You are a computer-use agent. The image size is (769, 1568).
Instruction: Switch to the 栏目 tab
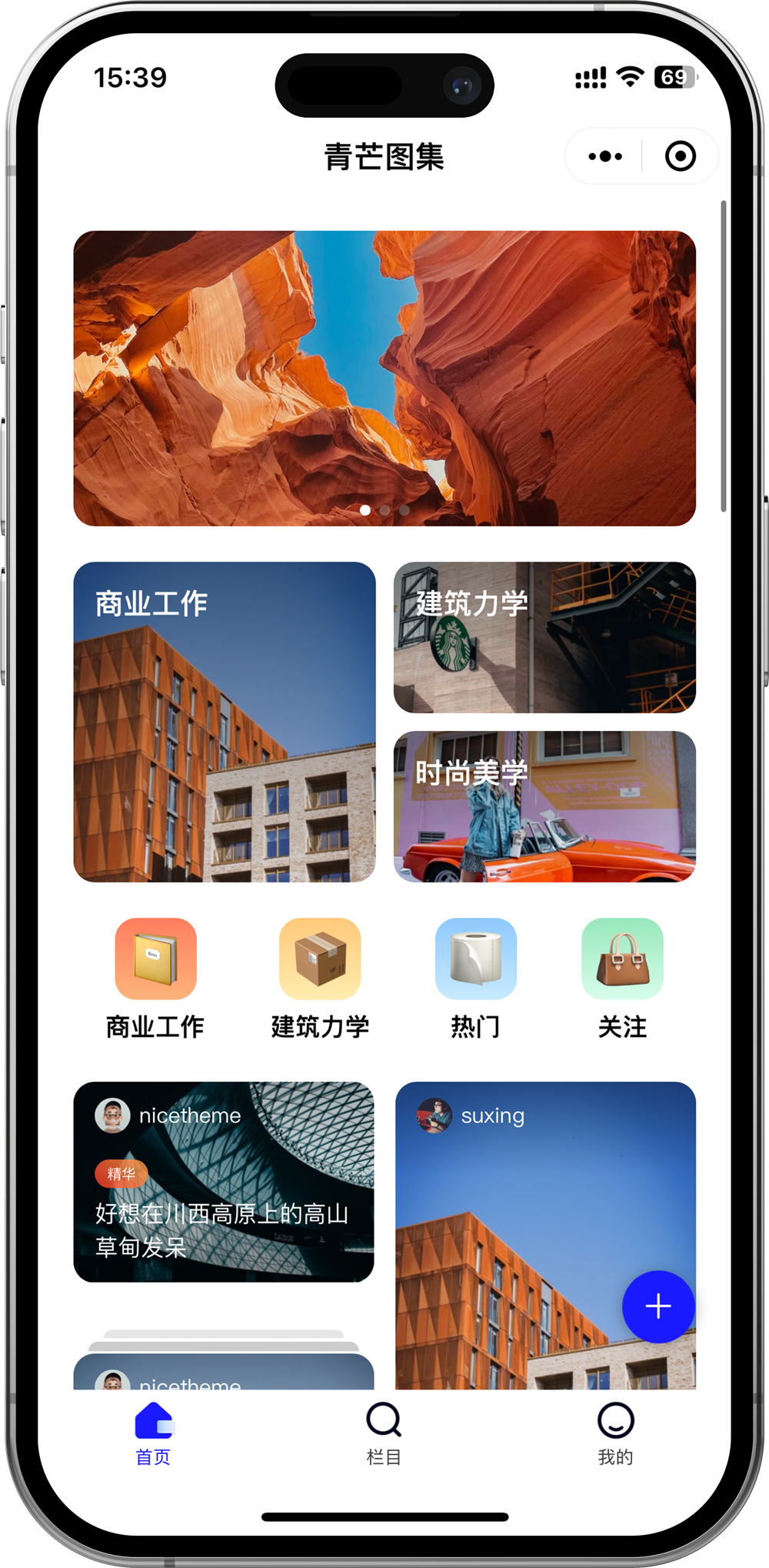[384, 1433]
